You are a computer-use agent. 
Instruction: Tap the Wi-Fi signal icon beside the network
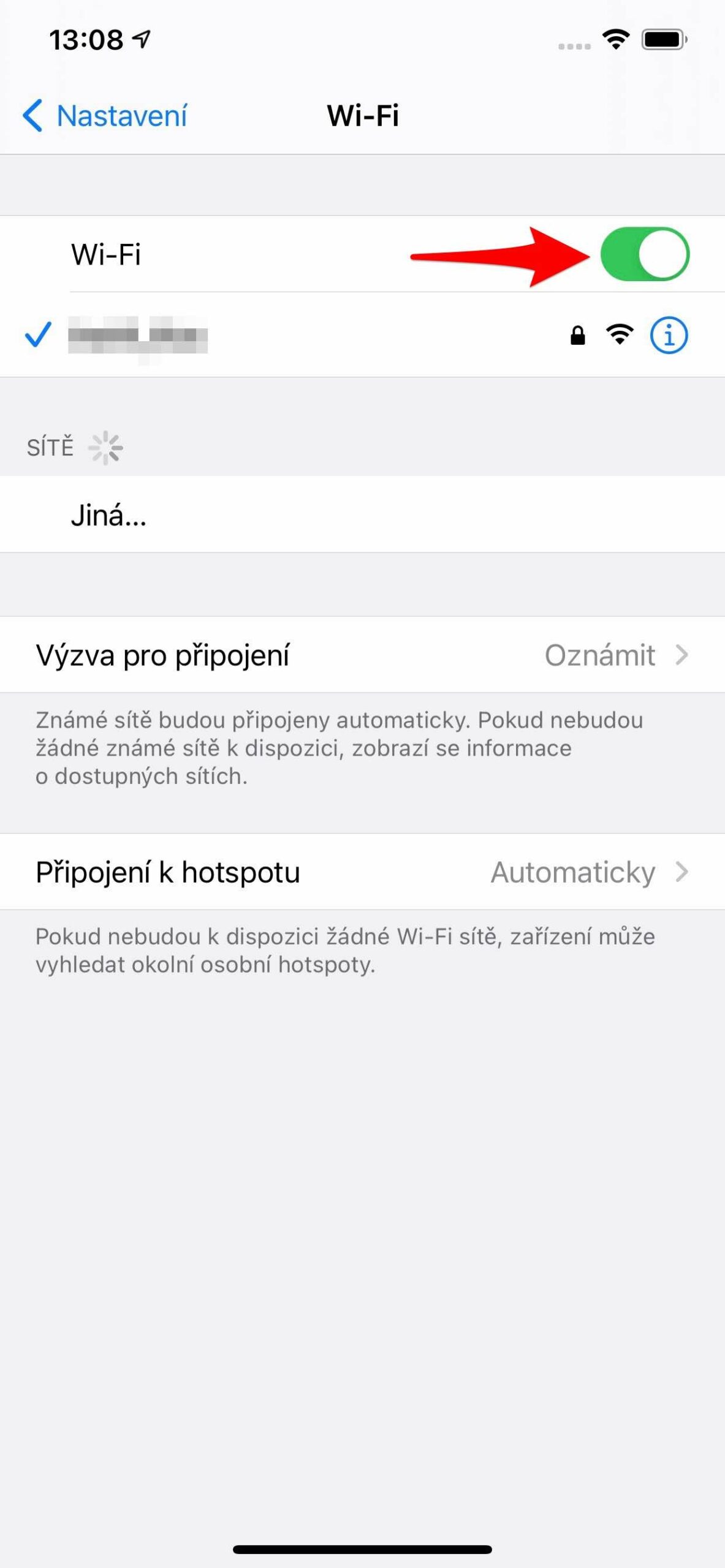coord(619,336)
